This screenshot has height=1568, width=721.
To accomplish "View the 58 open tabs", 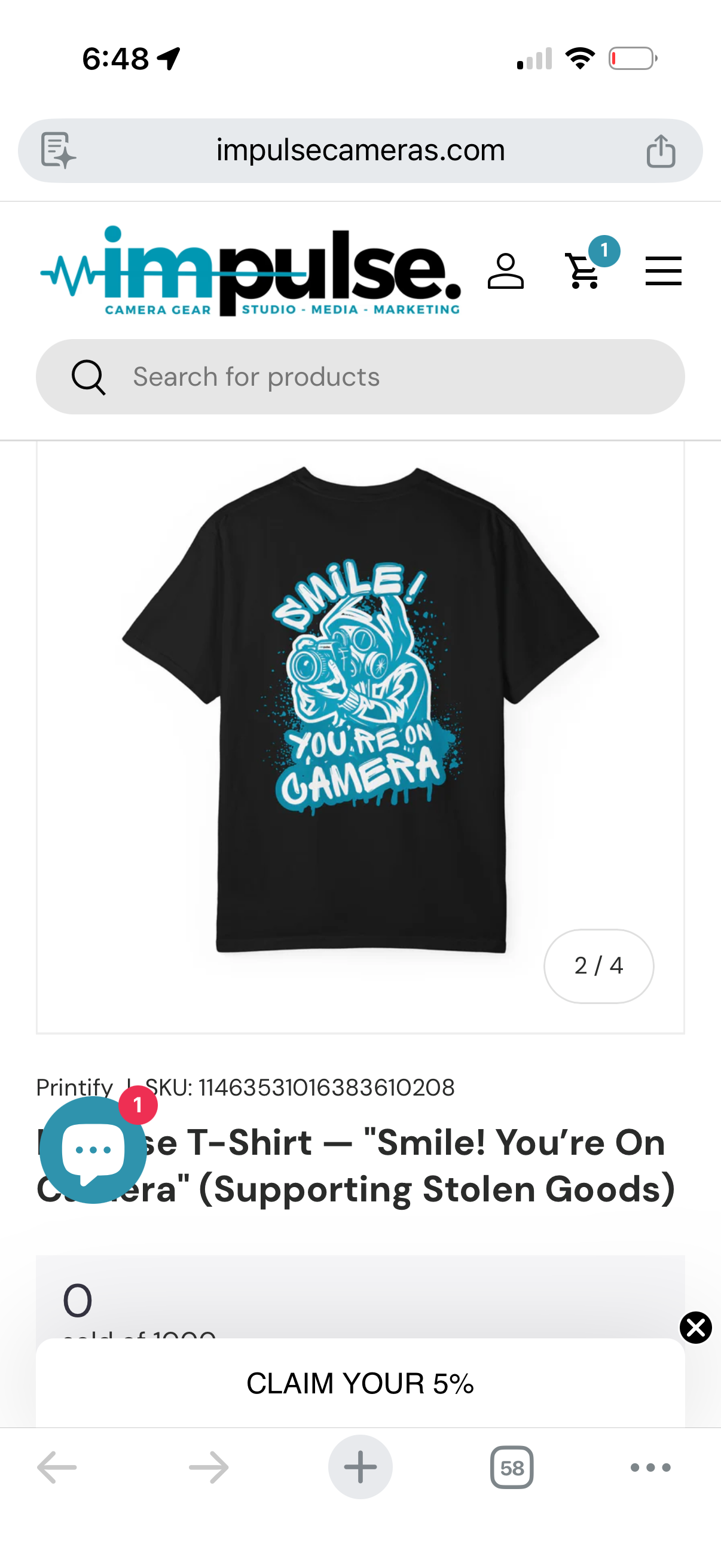I will click(512, 1468).
